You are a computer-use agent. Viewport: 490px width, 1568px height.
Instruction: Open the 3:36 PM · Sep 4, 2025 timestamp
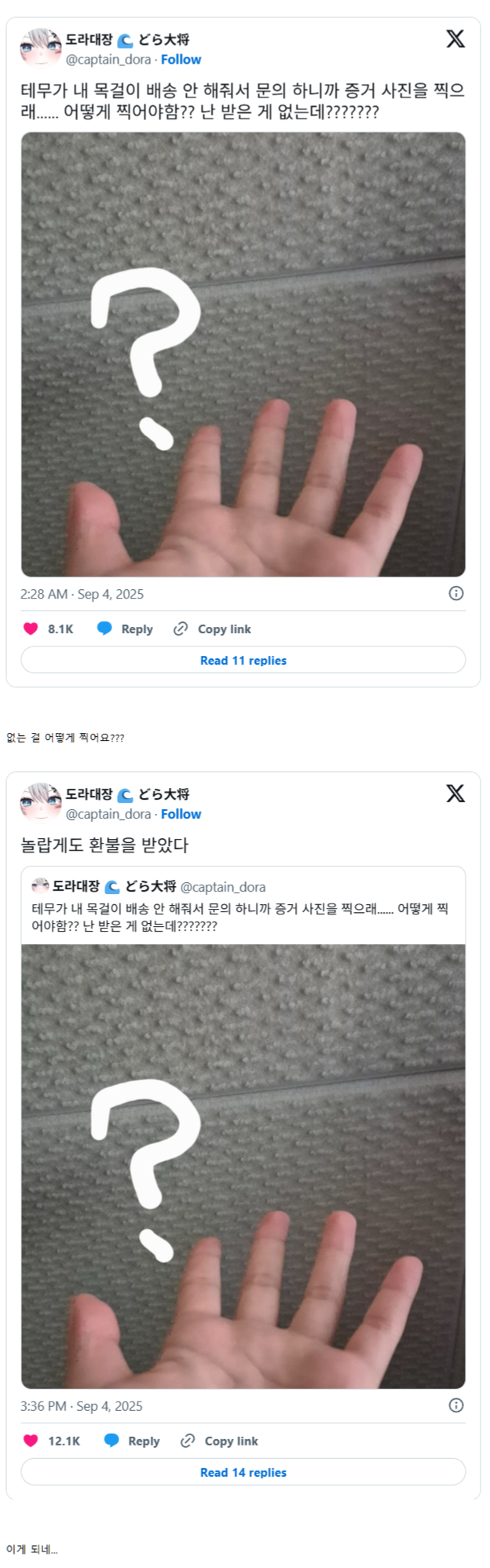tap(82, 1405)
